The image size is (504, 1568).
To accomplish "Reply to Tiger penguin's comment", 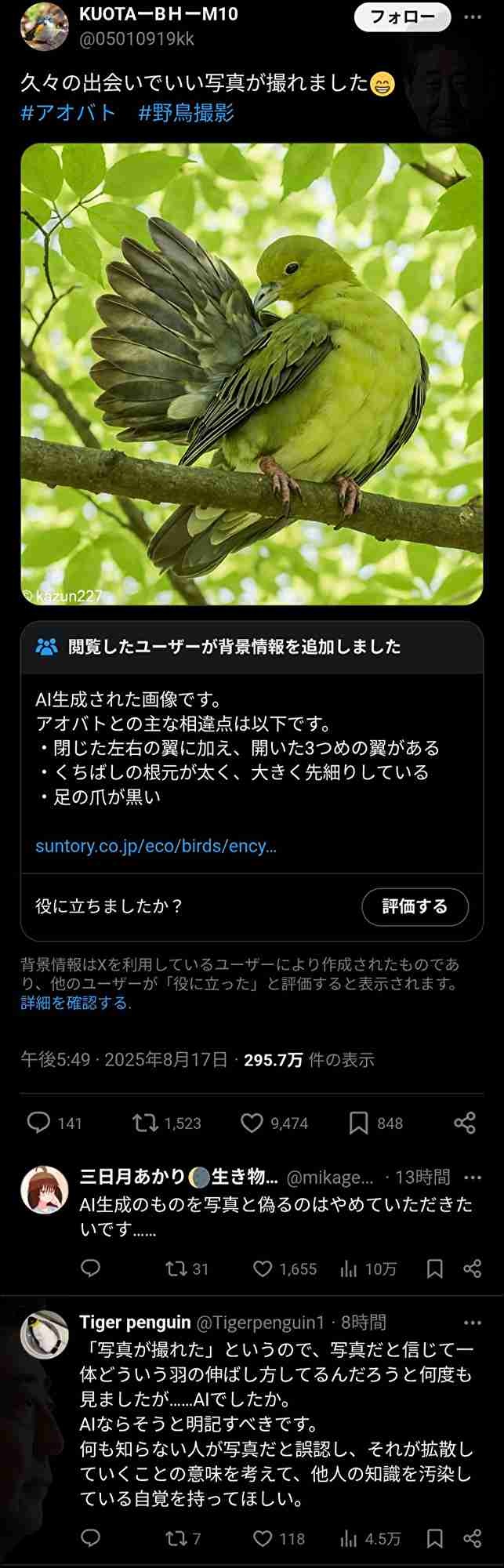I will coord(91,1538).
